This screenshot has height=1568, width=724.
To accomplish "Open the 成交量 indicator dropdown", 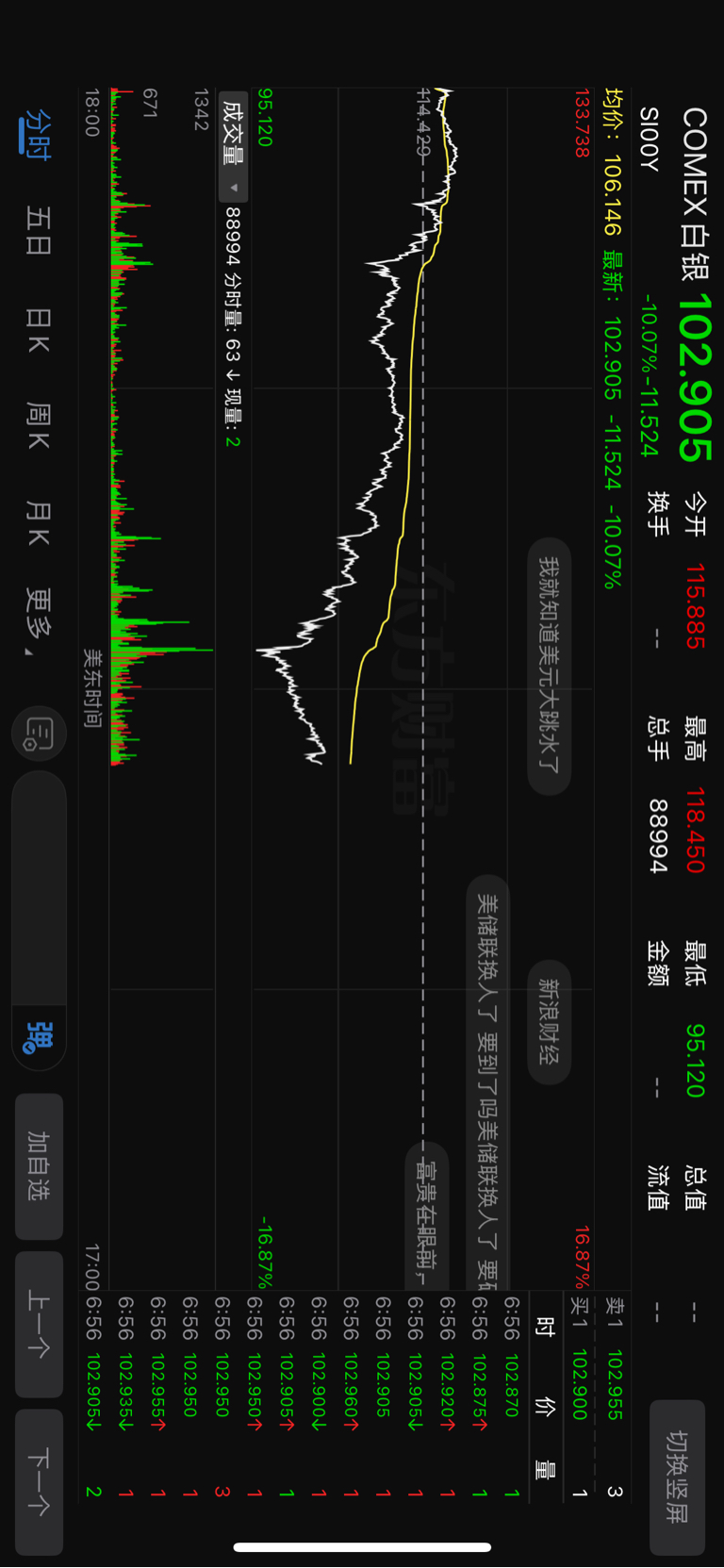I will tap(233, 147).
